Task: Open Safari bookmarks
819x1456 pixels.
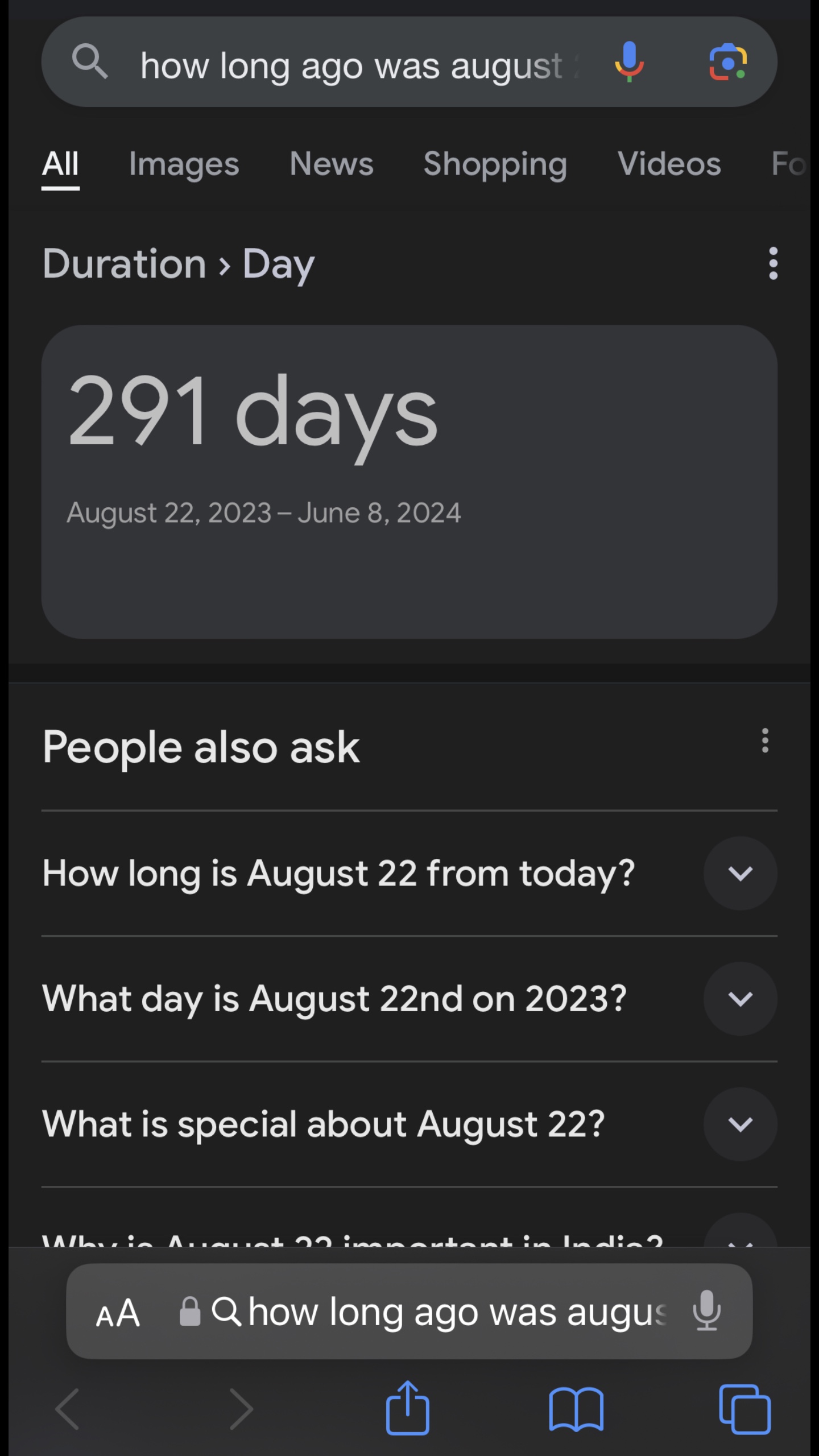Action: point(576,1409)
